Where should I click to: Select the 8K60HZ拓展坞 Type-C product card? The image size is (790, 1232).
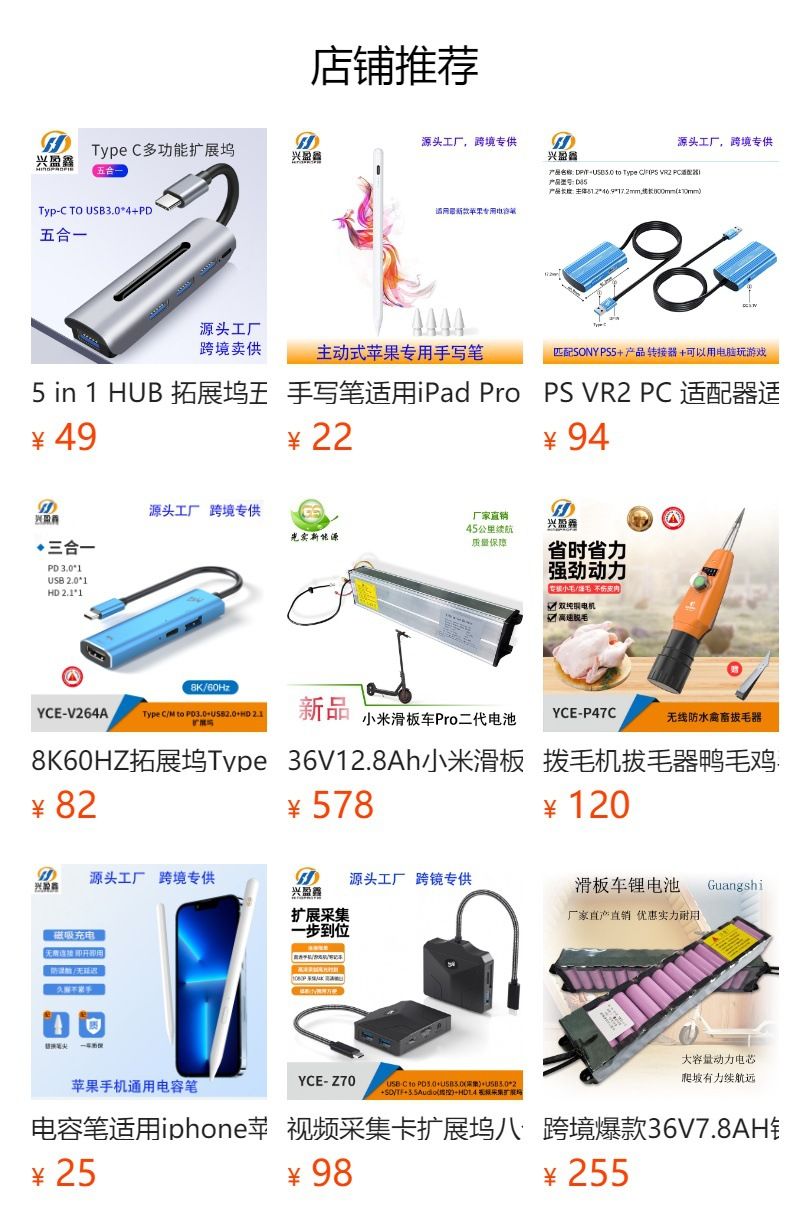(149, 614)
